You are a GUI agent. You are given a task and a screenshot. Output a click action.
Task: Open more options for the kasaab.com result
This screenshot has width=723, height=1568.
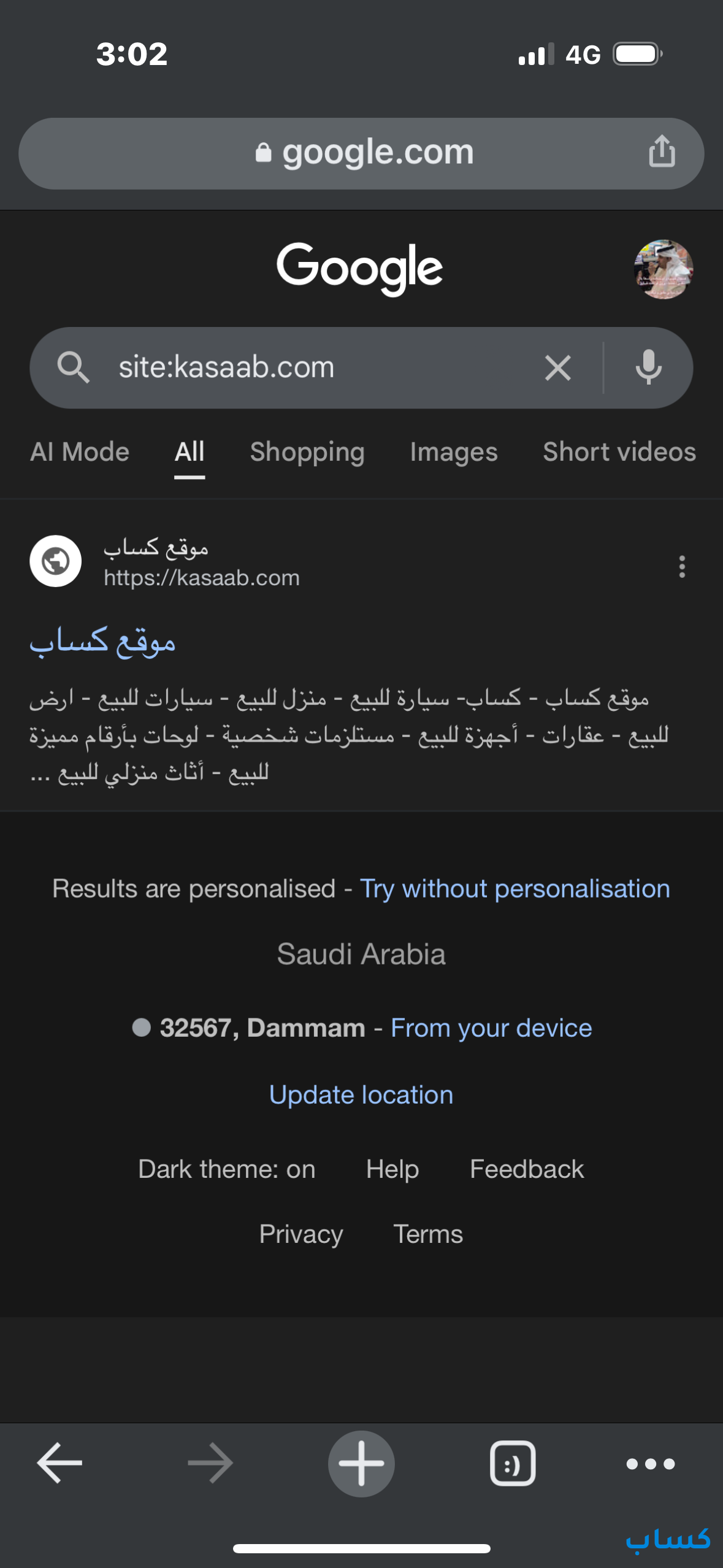tap(681, 566)
